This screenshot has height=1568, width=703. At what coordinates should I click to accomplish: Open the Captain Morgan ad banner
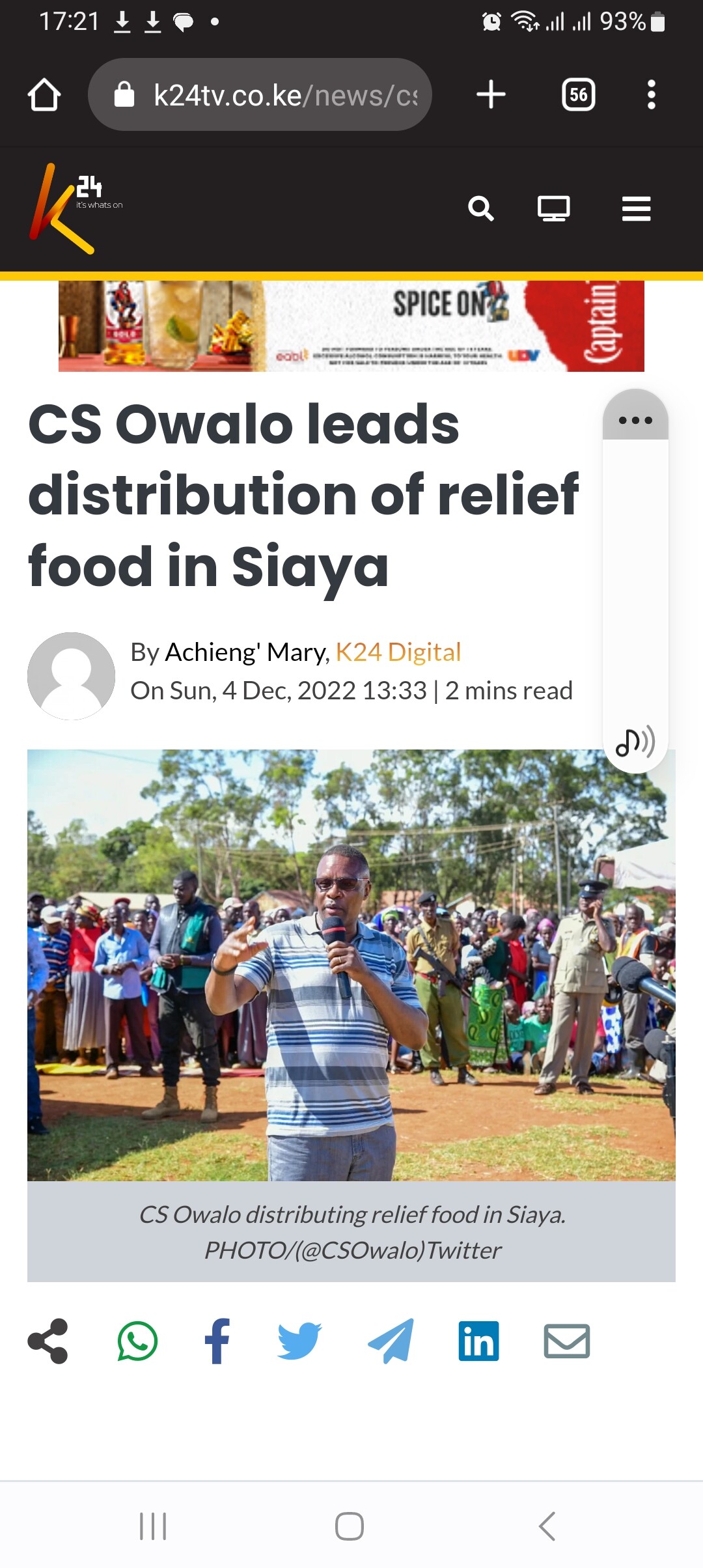(x=351, y=326)
